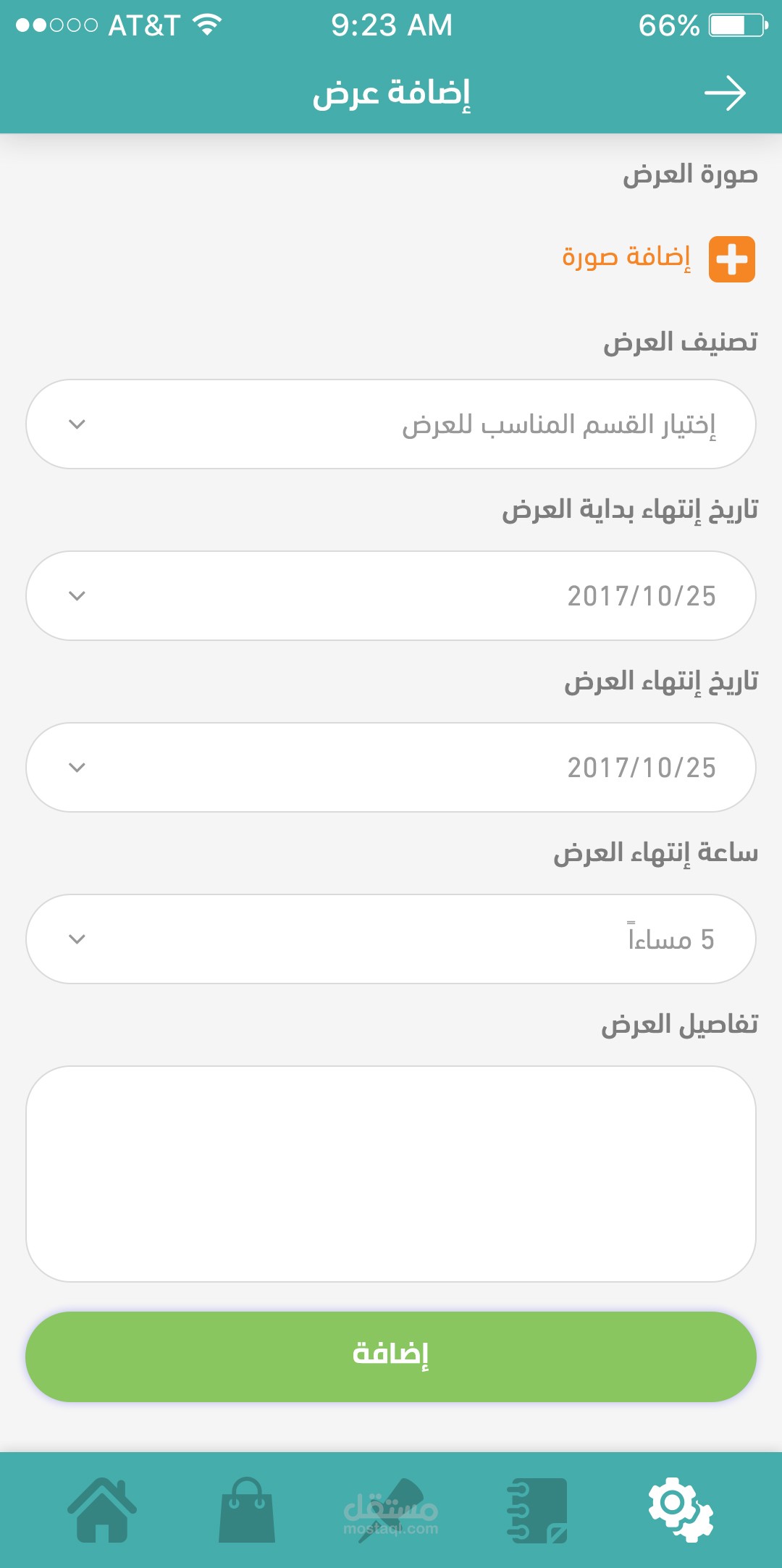Tap the green إضافة submit button

click(x=391, y=1356)
